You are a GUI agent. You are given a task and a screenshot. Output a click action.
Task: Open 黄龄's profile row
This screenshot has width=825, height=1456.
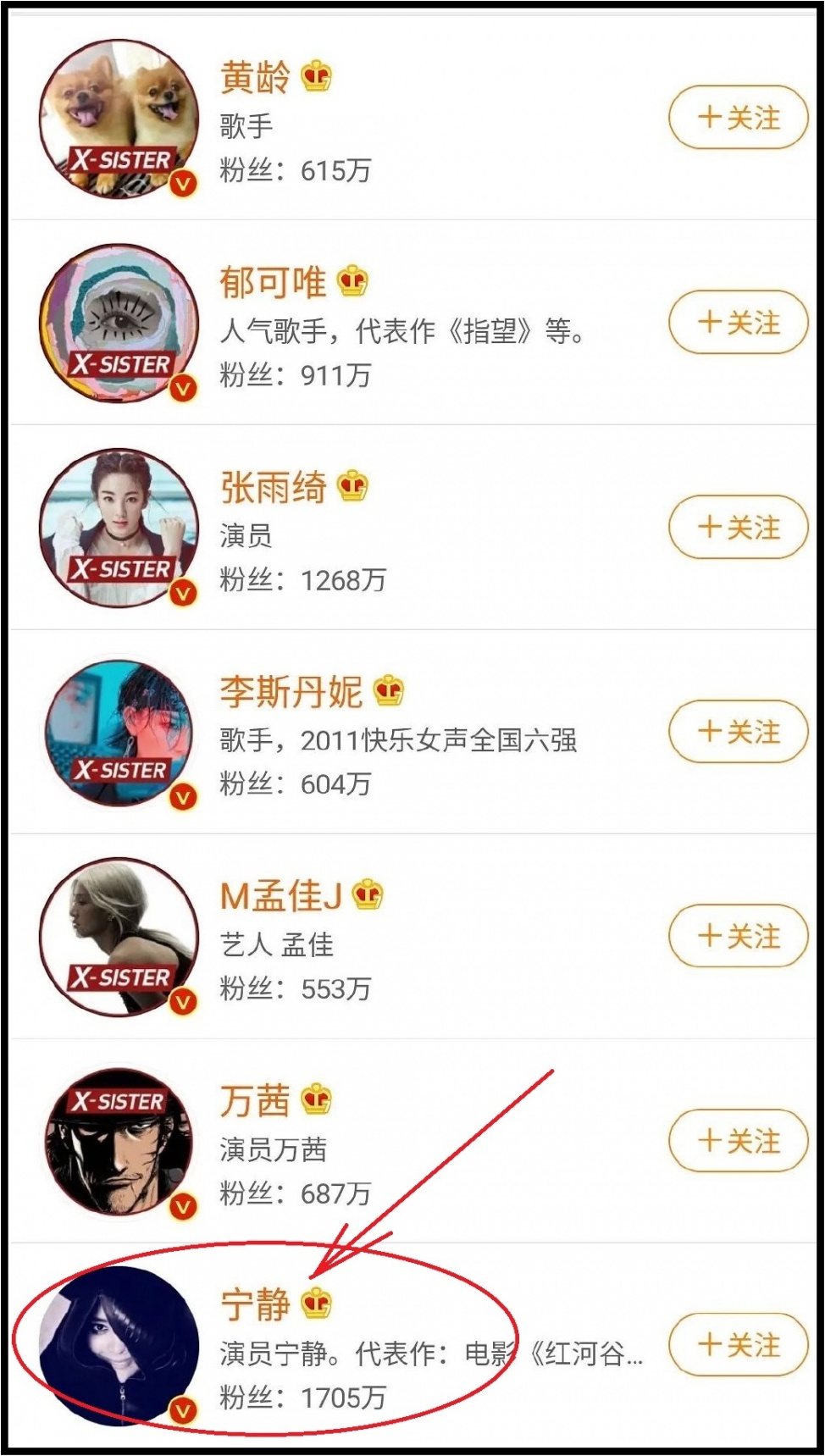pos(254,78)
